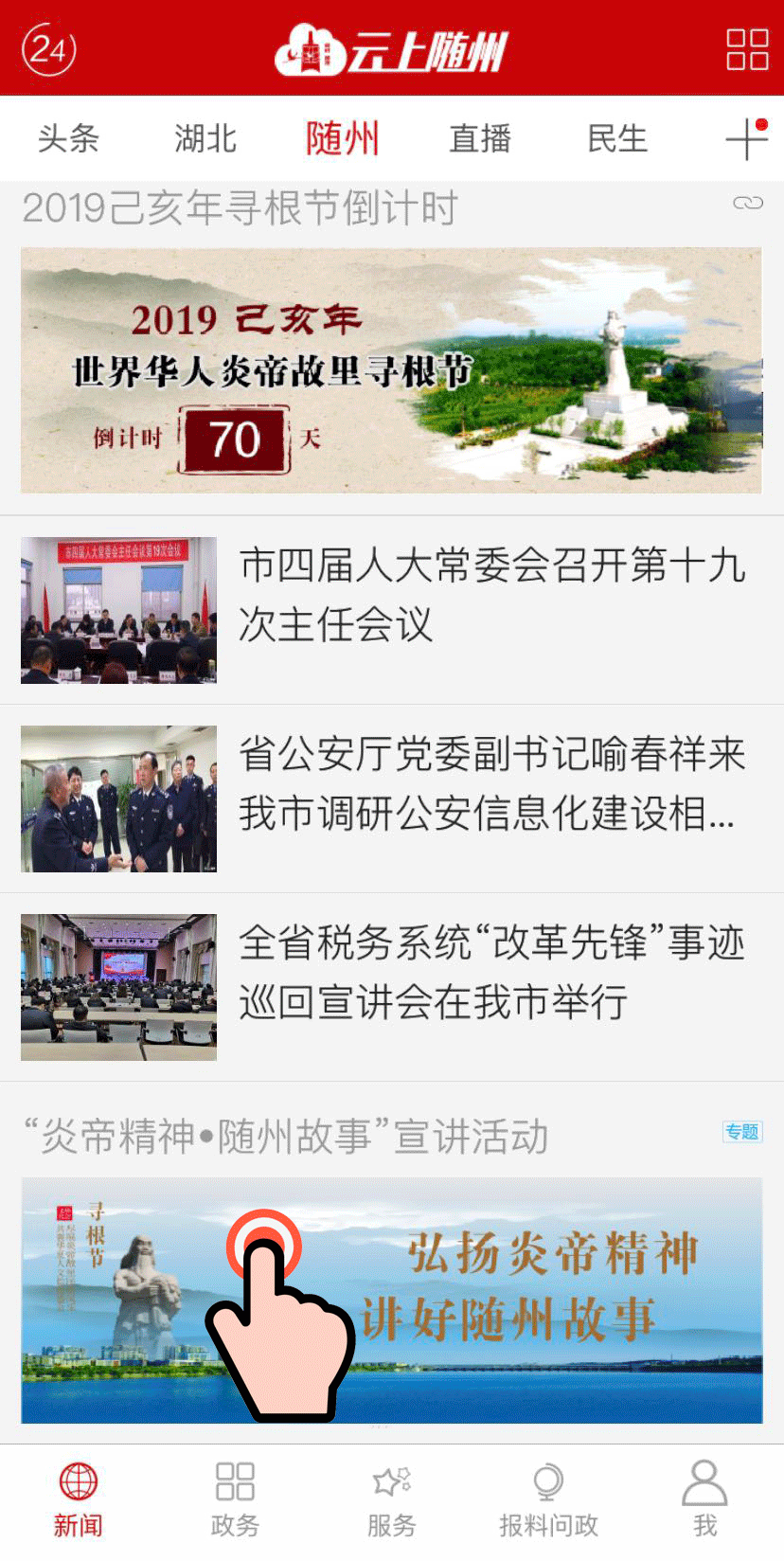Open the grid menu icon
Viewport: 784px width, 1561px height.
tap(746, 49)
